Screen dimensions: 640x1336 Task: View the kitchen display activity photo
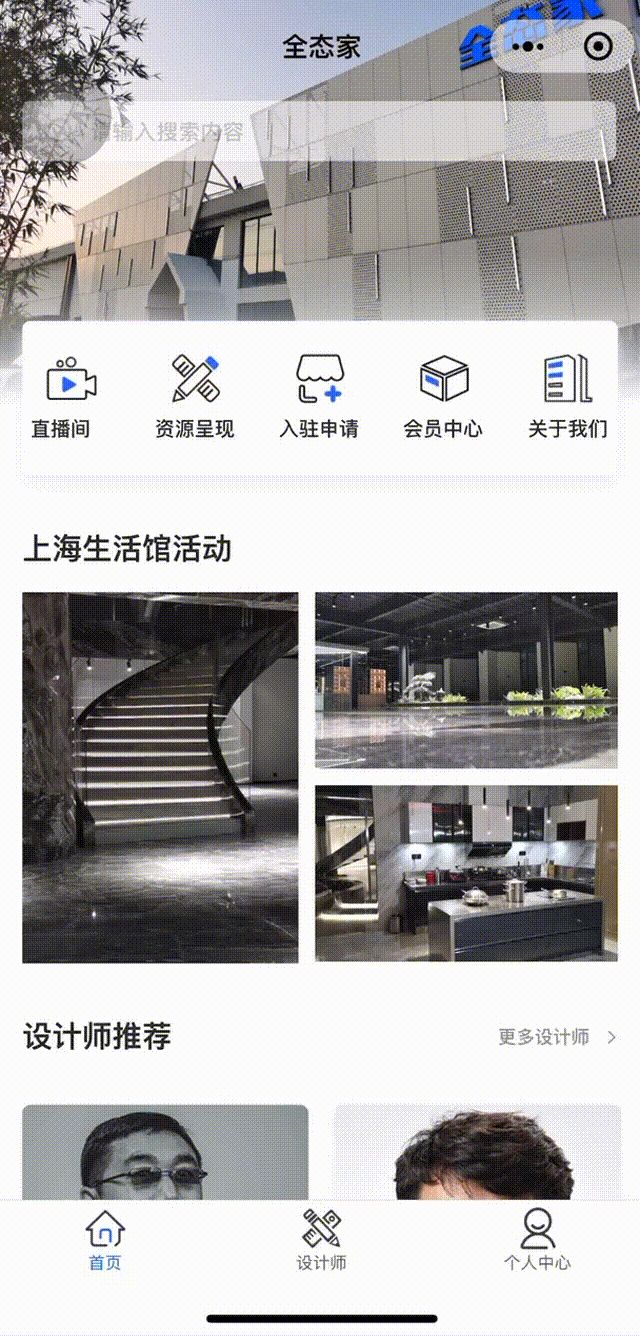tap(466, 873)
